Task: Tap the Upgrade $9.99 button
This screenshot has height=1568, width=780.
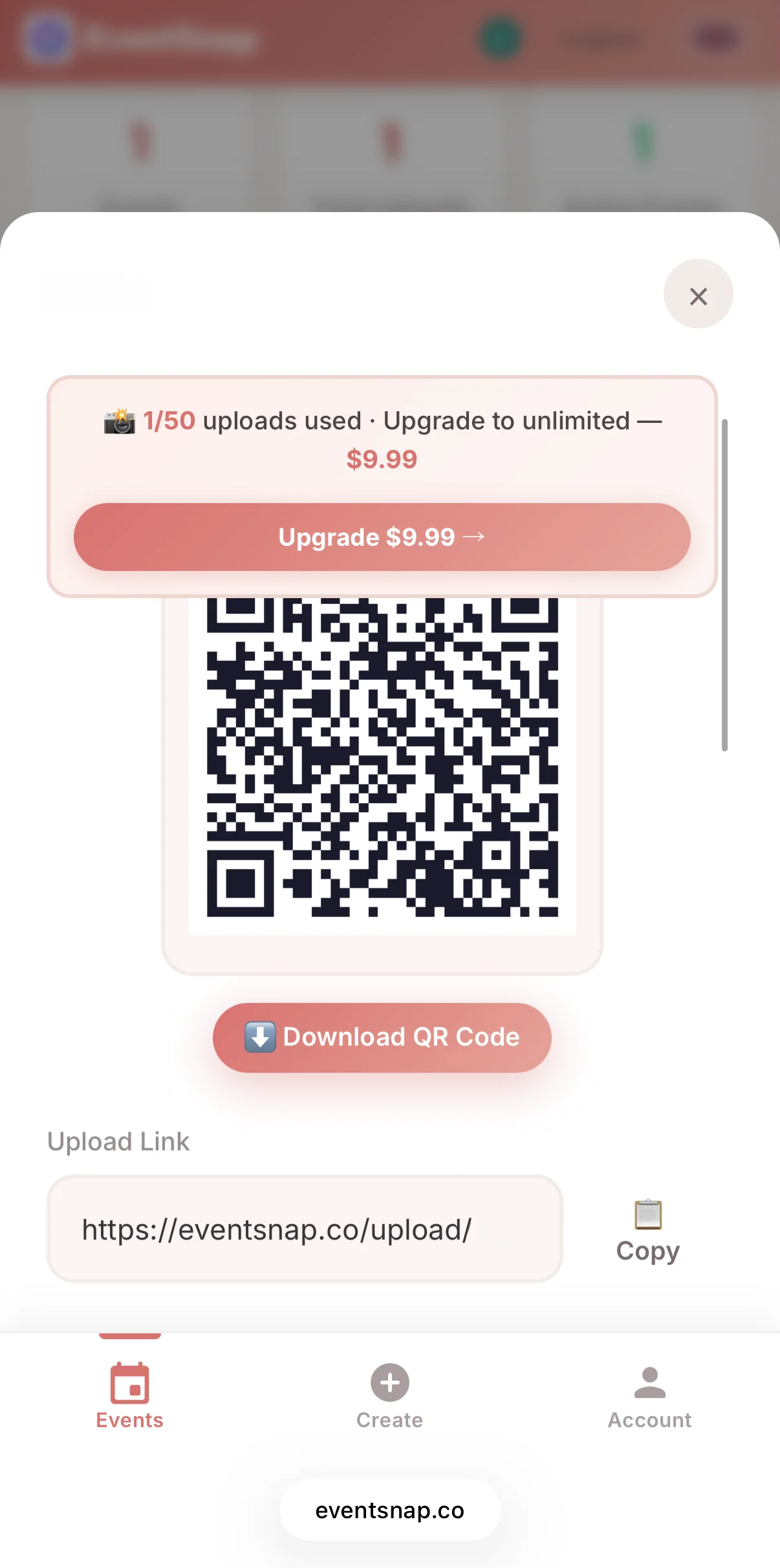Action: coord(383,537)
